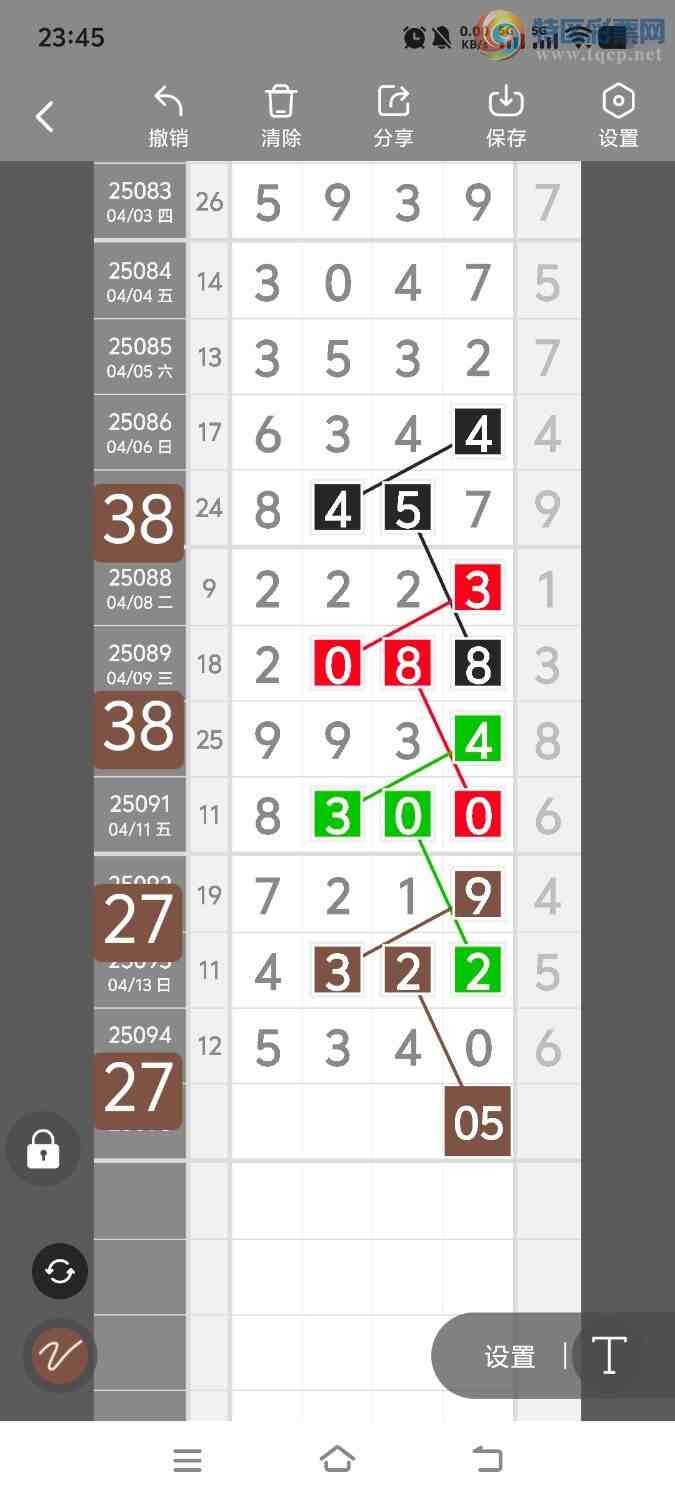Image resolution: width=675 pixels, height=1500 pixels.
Task: Save the chart with 保存
Action: click(506, 117)
